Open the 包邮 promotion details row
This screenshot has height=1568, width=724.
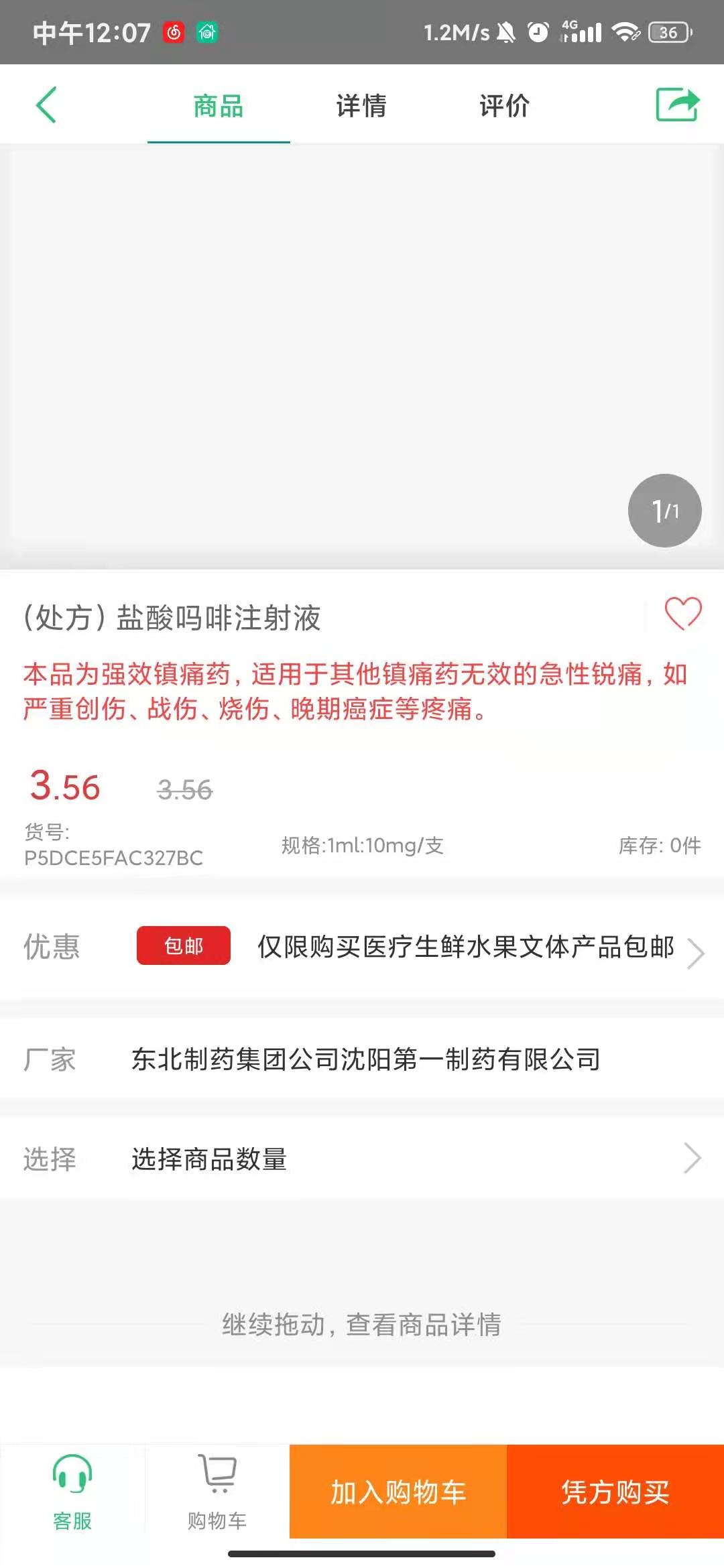click(x=362, y=947)
